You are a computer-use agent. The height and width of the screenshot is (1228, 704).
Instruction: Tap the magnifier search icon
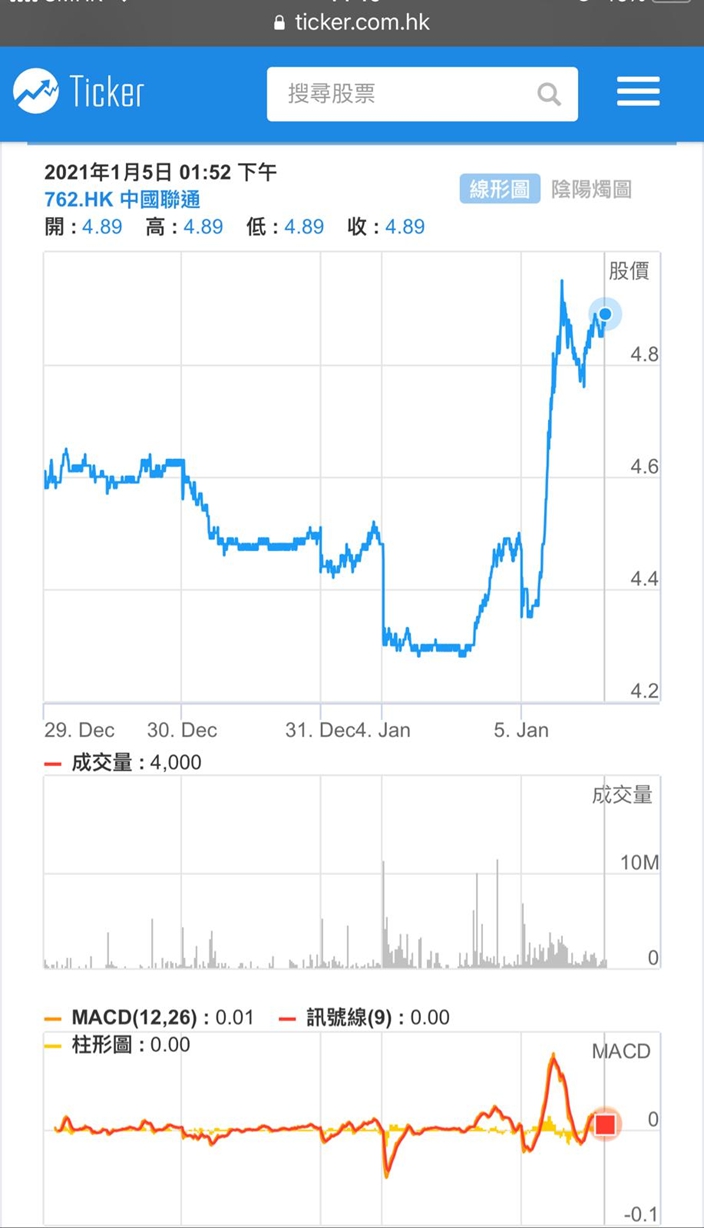click(x=549, y=94)
